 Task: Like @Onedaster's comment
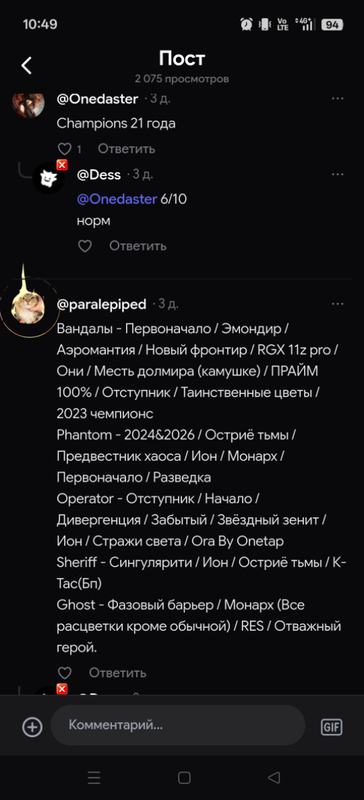[x=64, y=149]
